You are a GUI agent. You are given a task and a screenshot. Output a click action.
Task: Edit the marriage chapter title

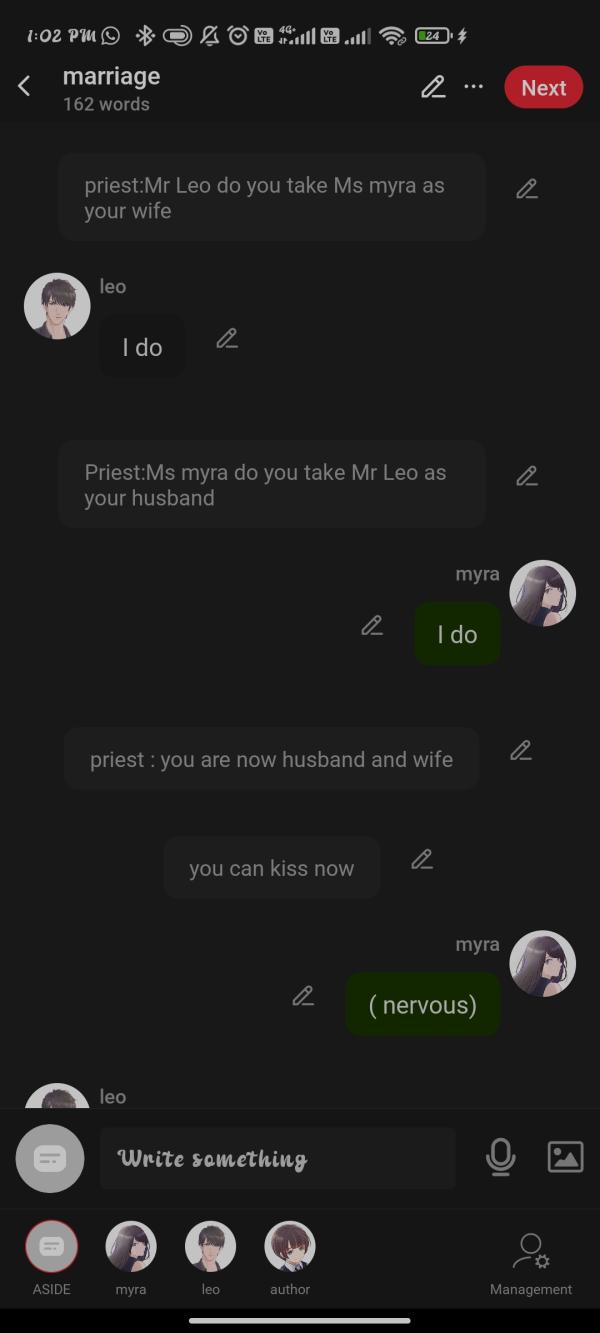pyautogui.click(x=433, y=87)
